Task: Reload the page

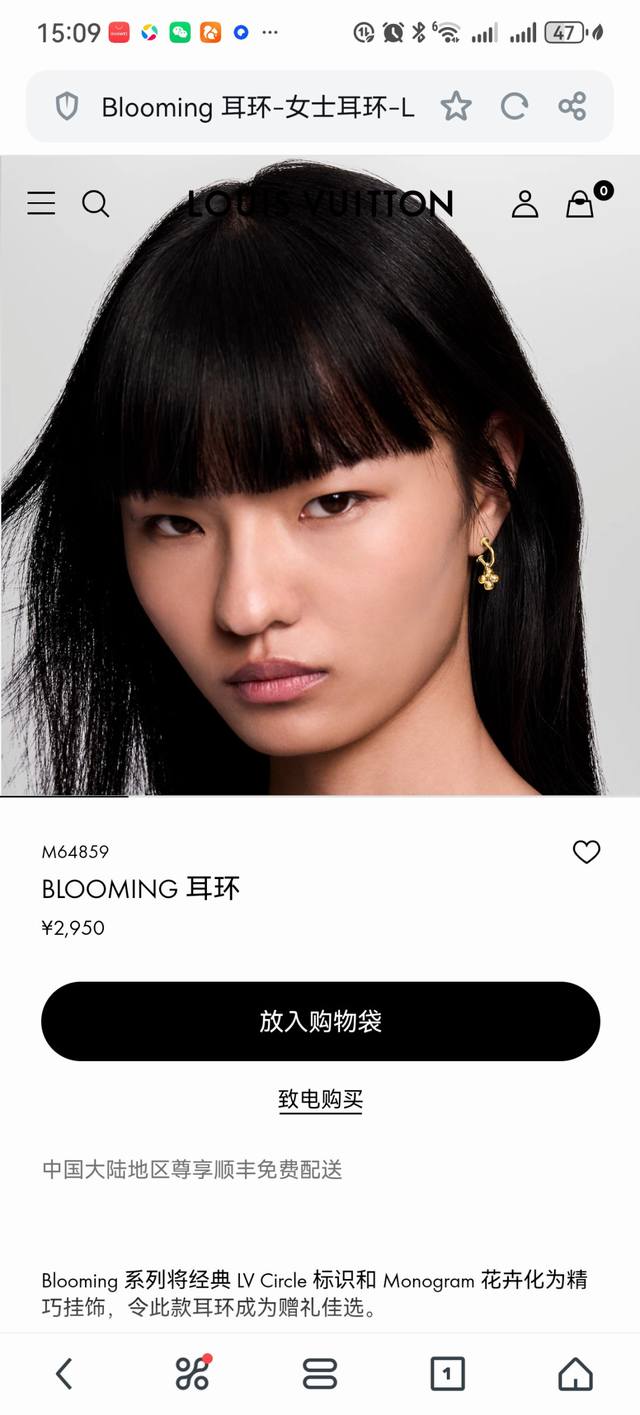Action: (x=514, y=106)
